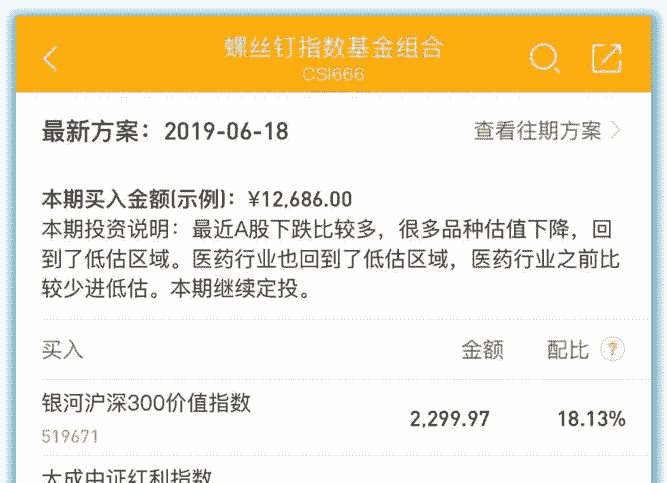Open 查看往期方案 past plans link
Image resolution: width=667 pixels, height=483 pixels.
click(x=547, y=131)
